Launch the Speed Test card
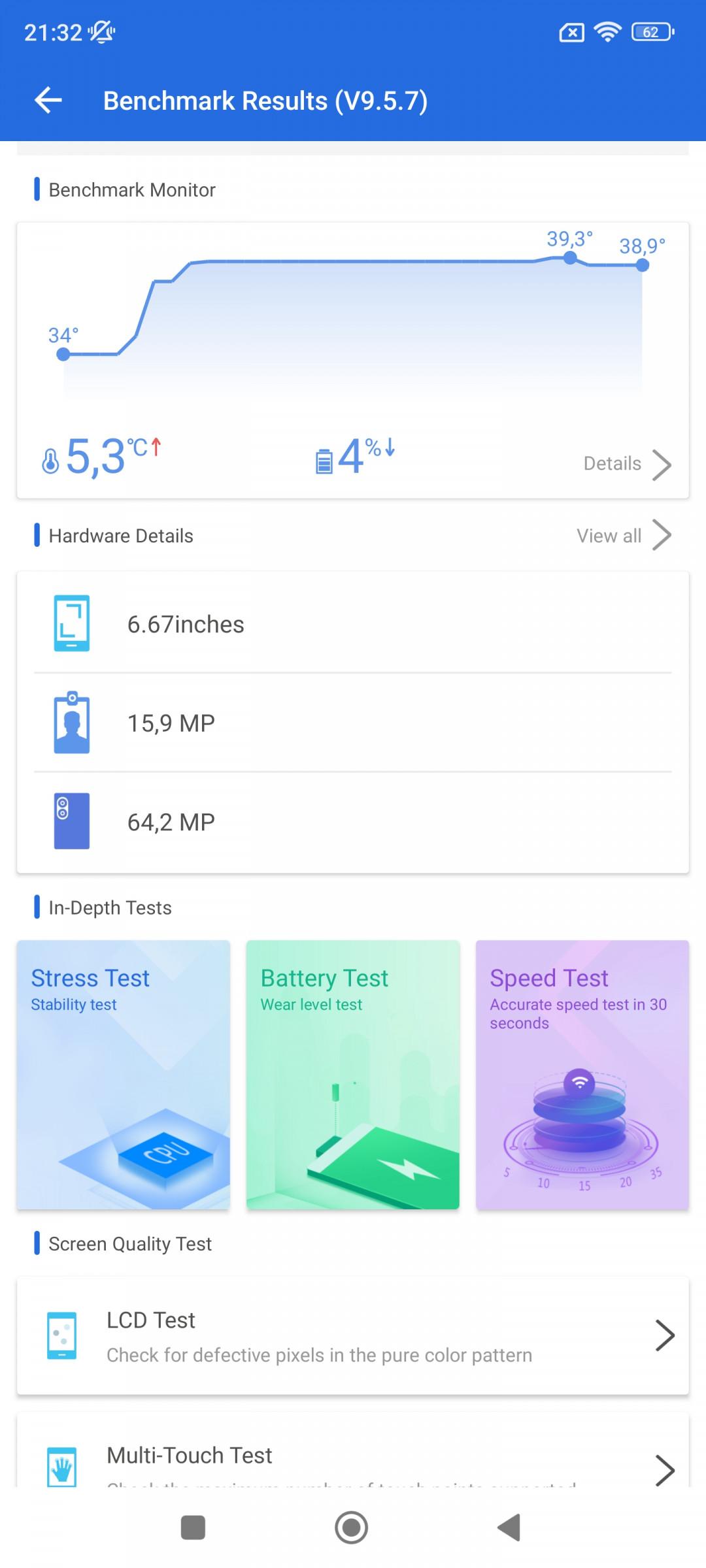The image size is (706, 1568). [582, 1075]
